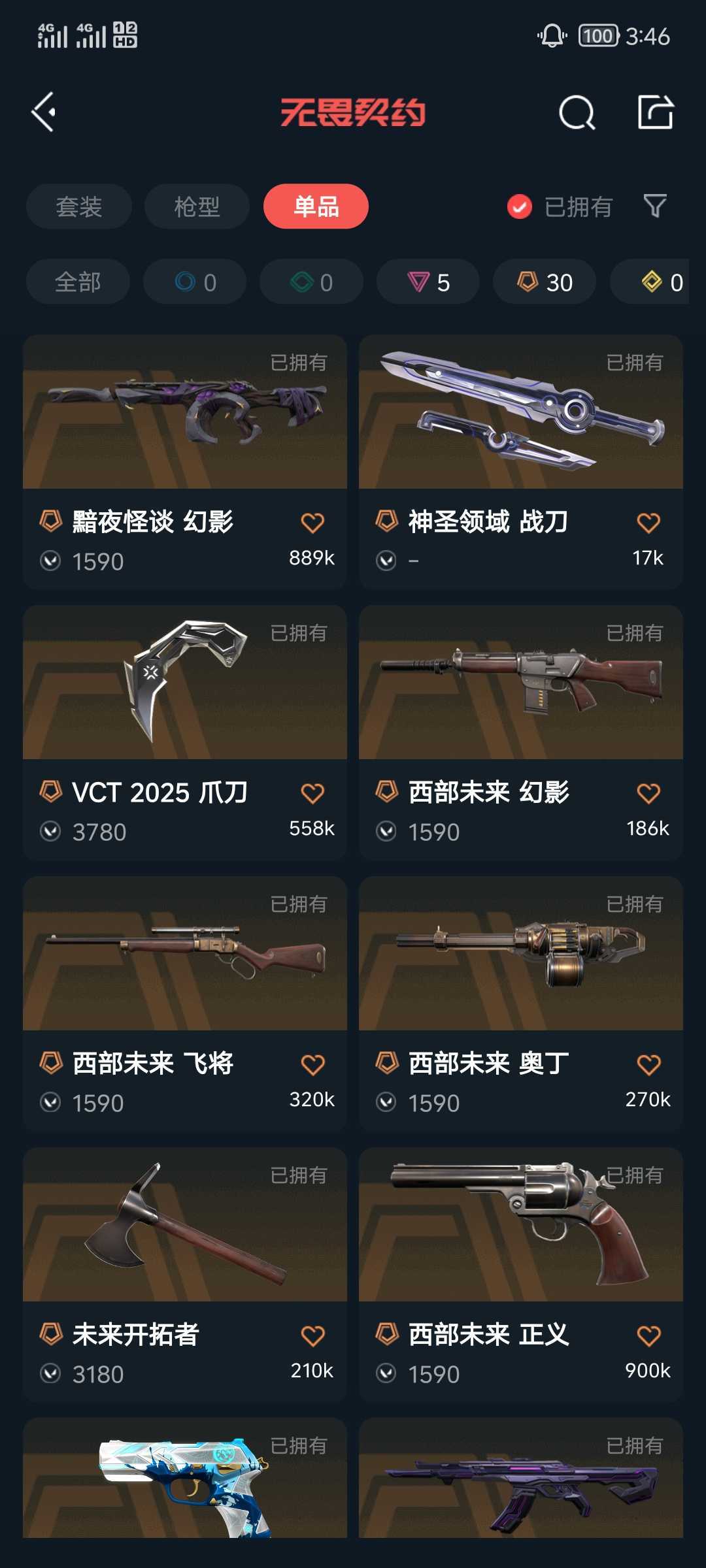The width and height of the screenshot is (706, 1568).
Task: Like the 西部未来 正义 skin
Action: pos(648,1335)
